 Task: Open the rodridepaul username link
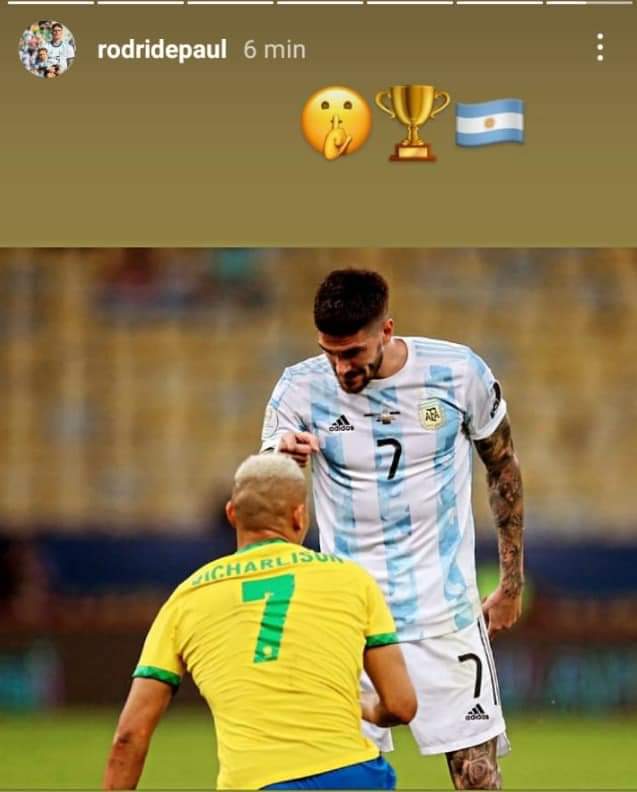[162, 49]
